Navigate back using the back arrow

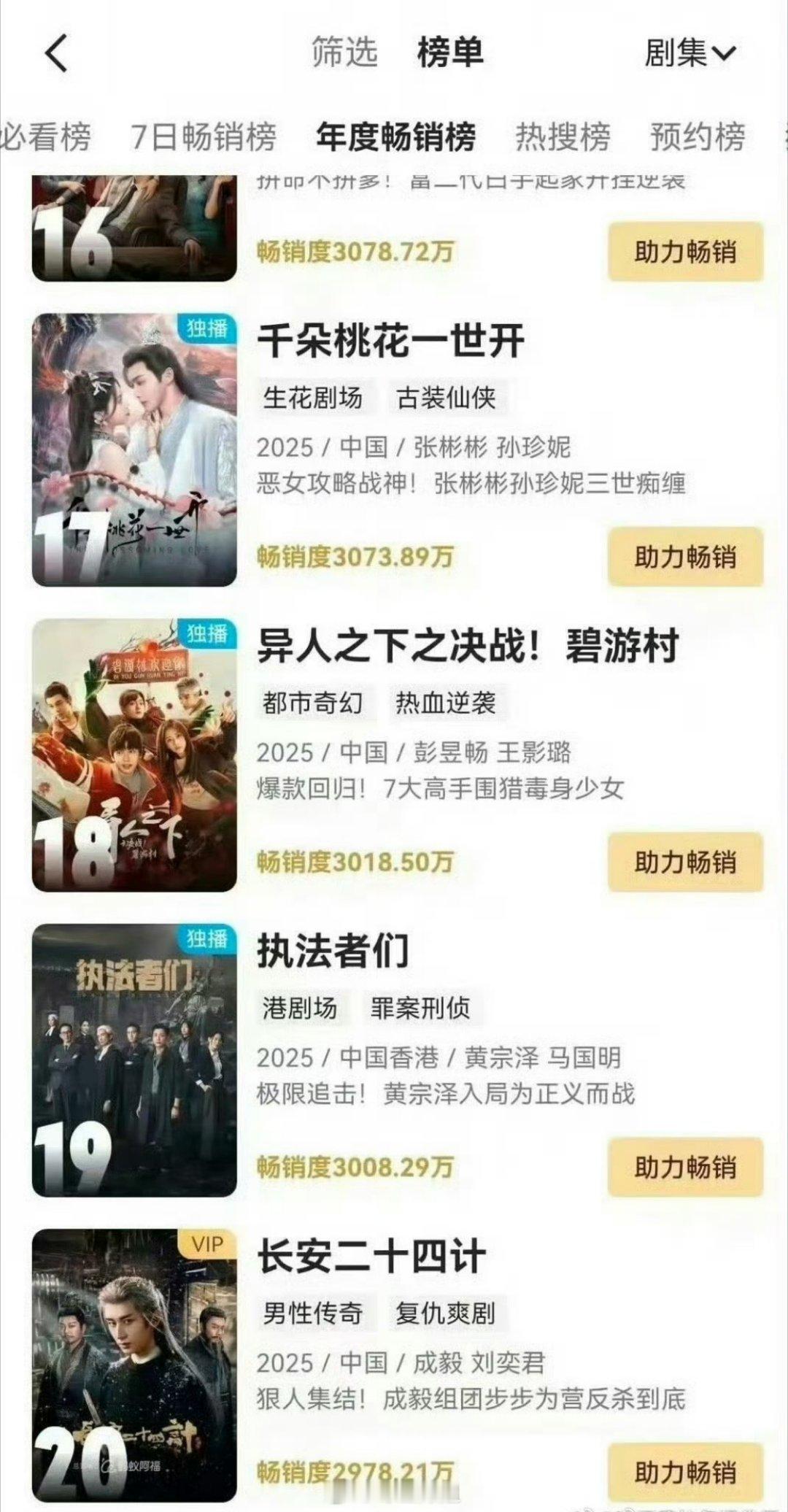tap(55, 55)
